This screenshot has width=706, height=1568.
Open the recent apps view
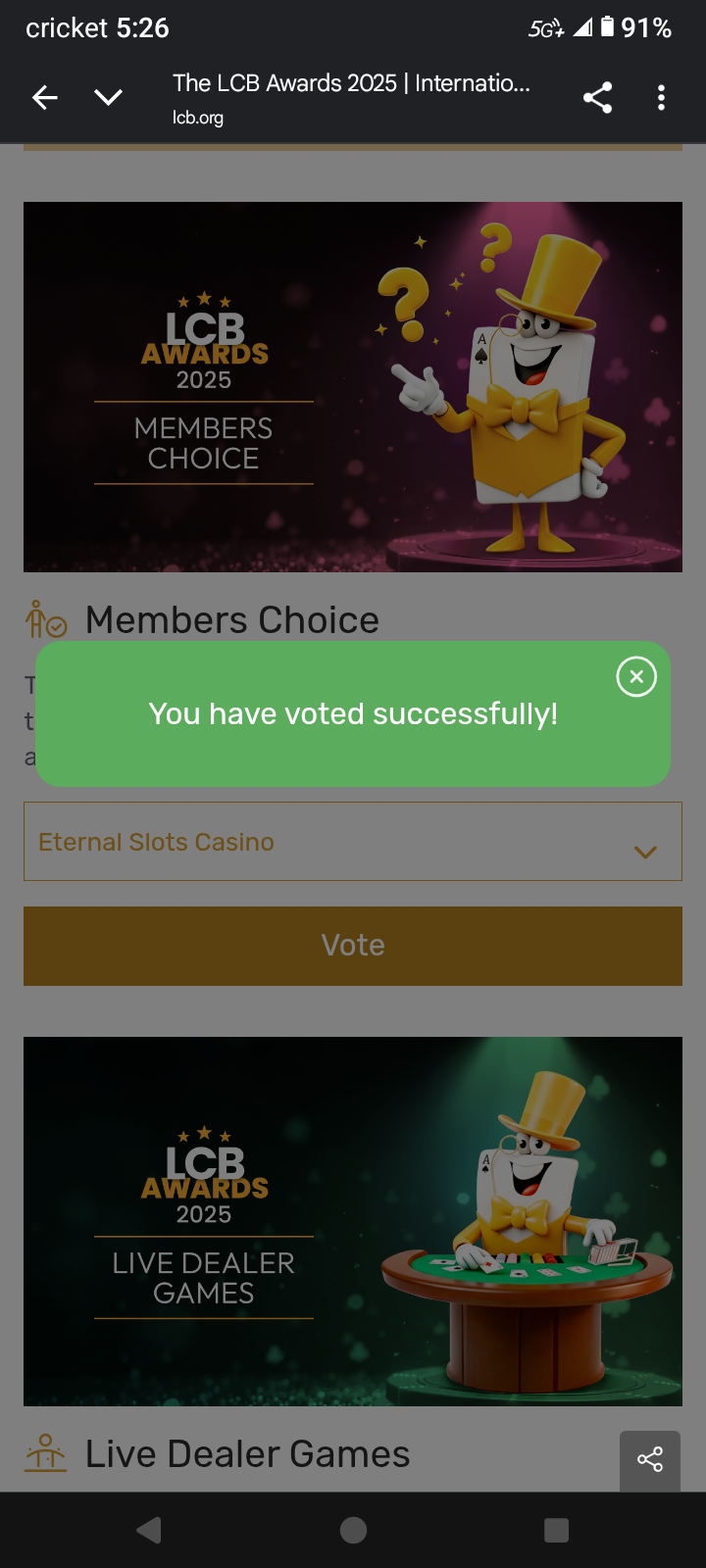556,1530
